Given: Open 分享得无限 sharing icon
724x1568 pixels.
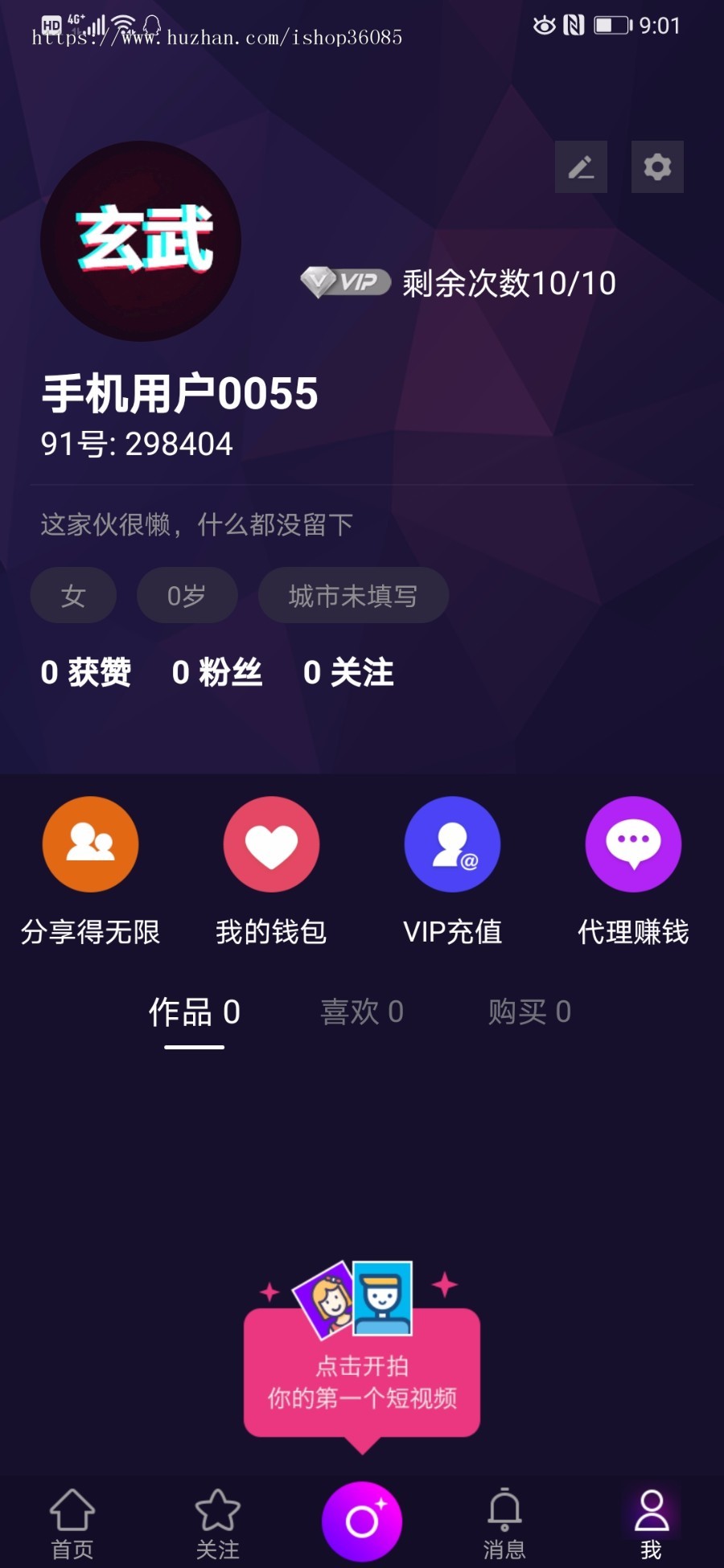Looking at the screenshot, I should point(90,844).
